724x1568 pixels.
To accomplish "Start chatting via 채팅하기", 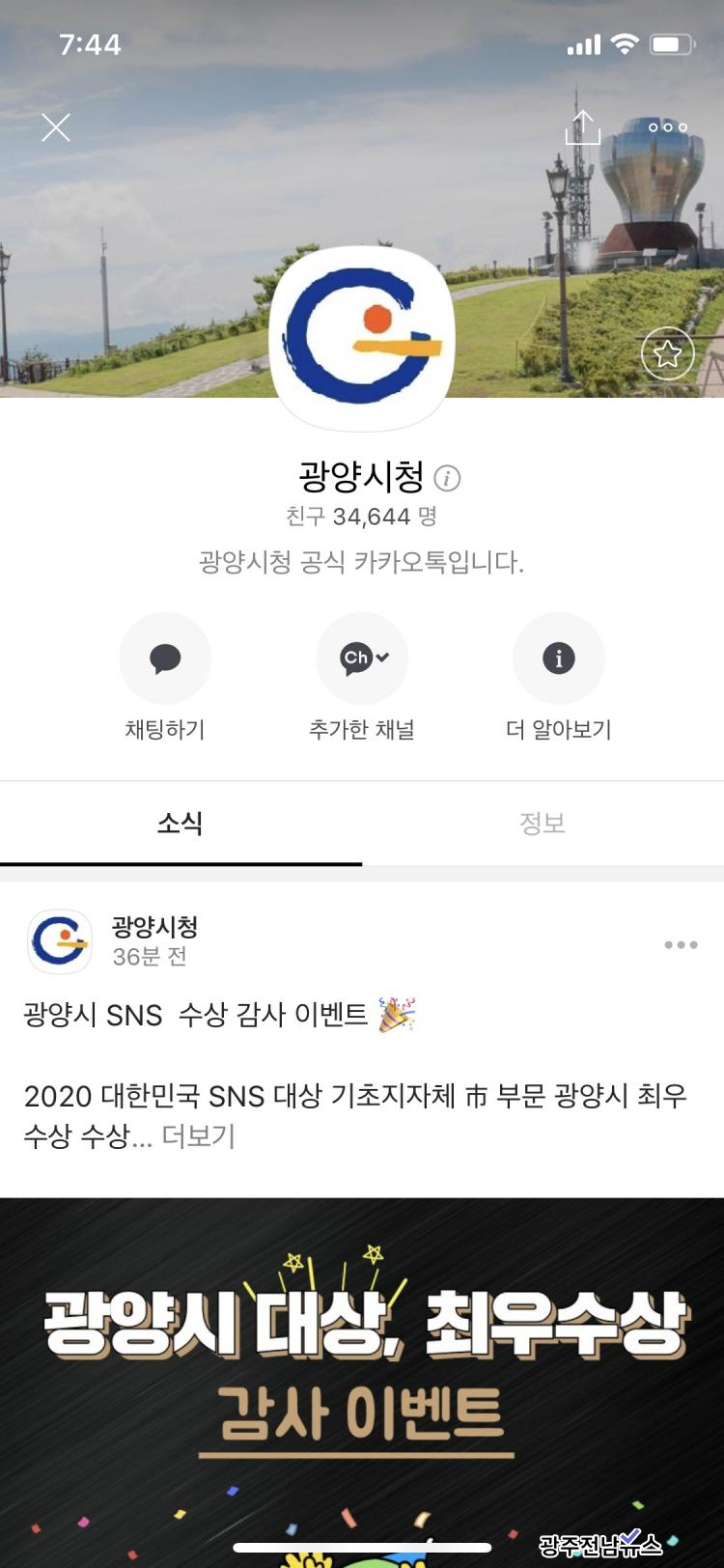I will click(x=165, y=658).
